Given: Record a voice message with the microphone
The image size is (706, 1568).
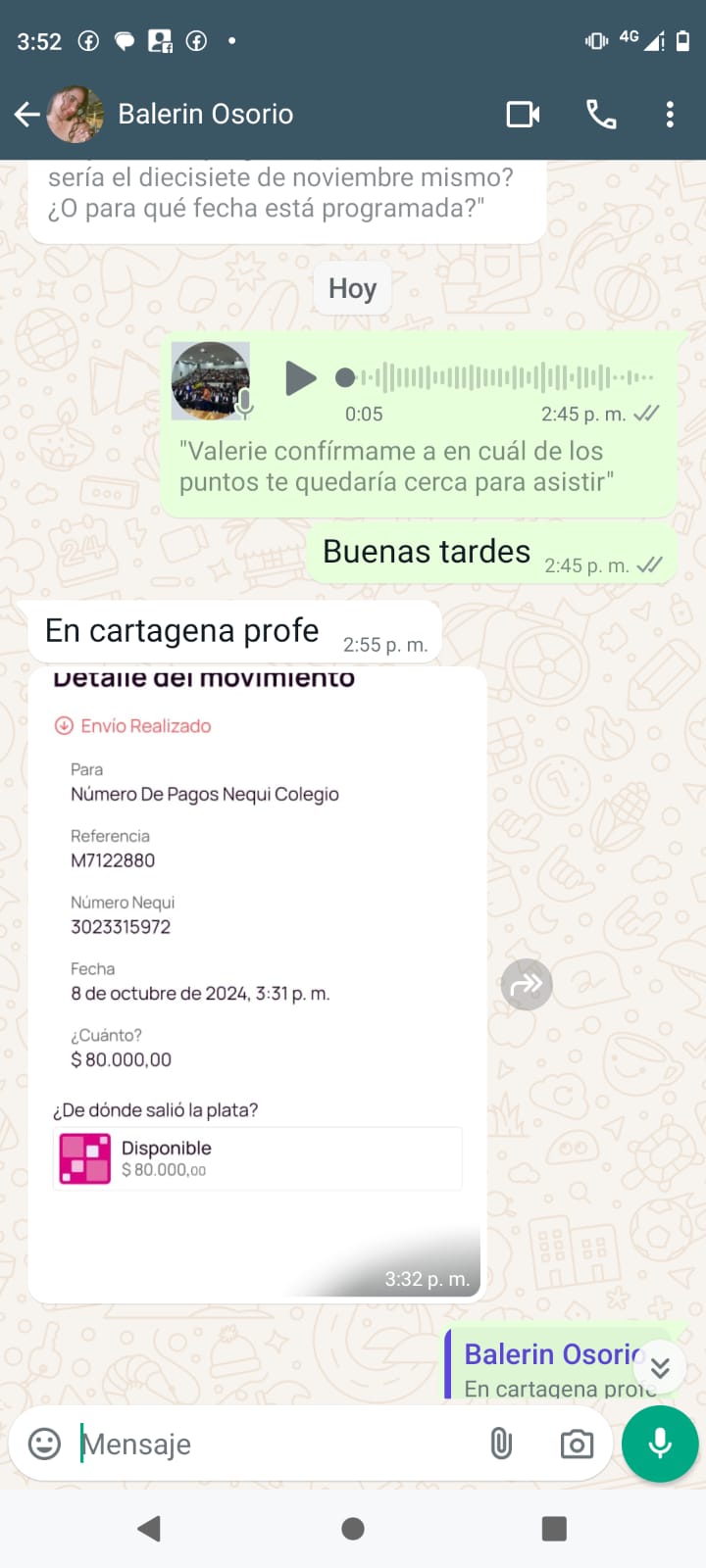Looking at the screenshot, I should [660, 1444].
